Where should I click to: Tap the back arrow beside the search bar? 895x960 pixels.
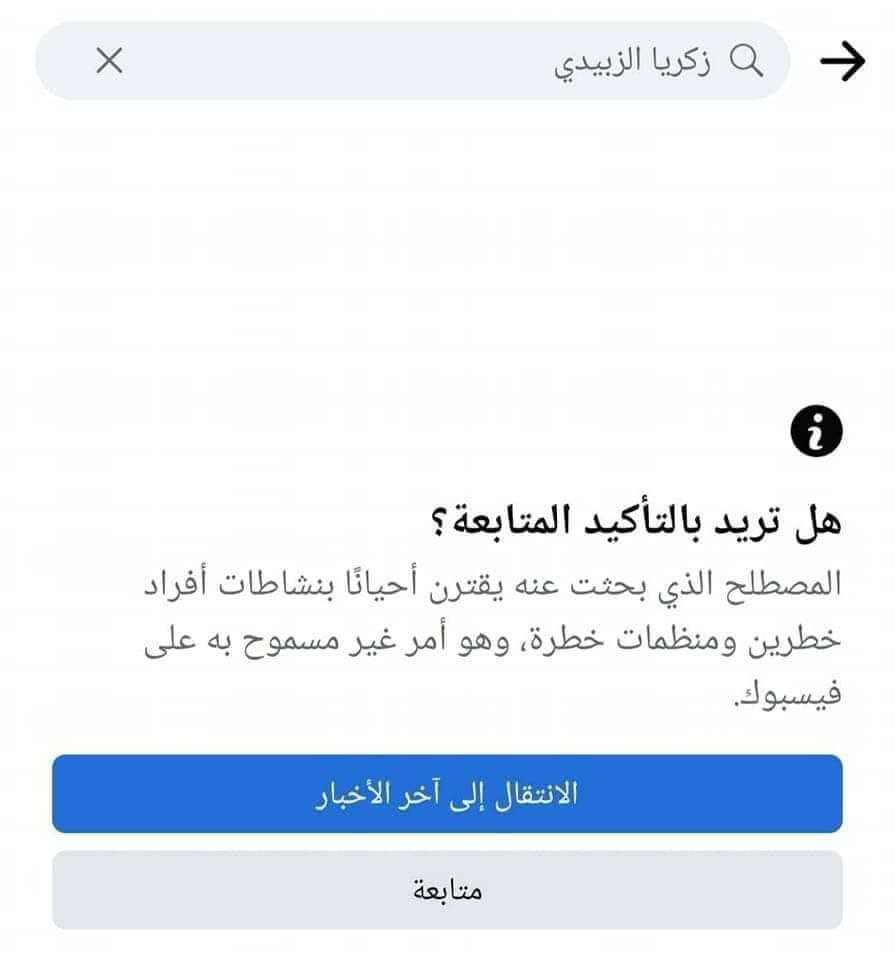point(842,62)
